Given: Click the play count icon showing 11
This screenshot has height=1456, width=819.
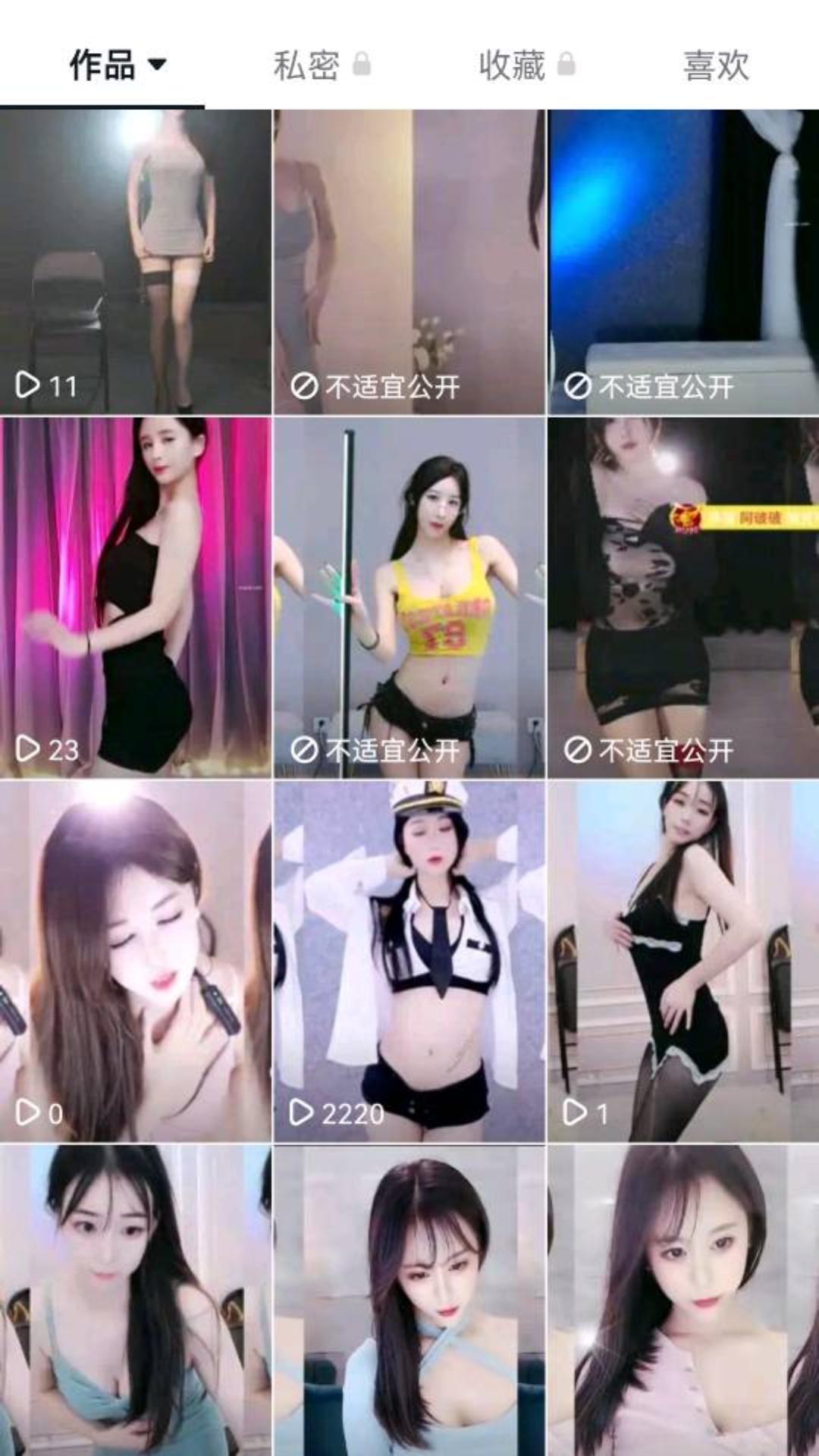Looking at the screenshot, I should click(x=30, y=385).
